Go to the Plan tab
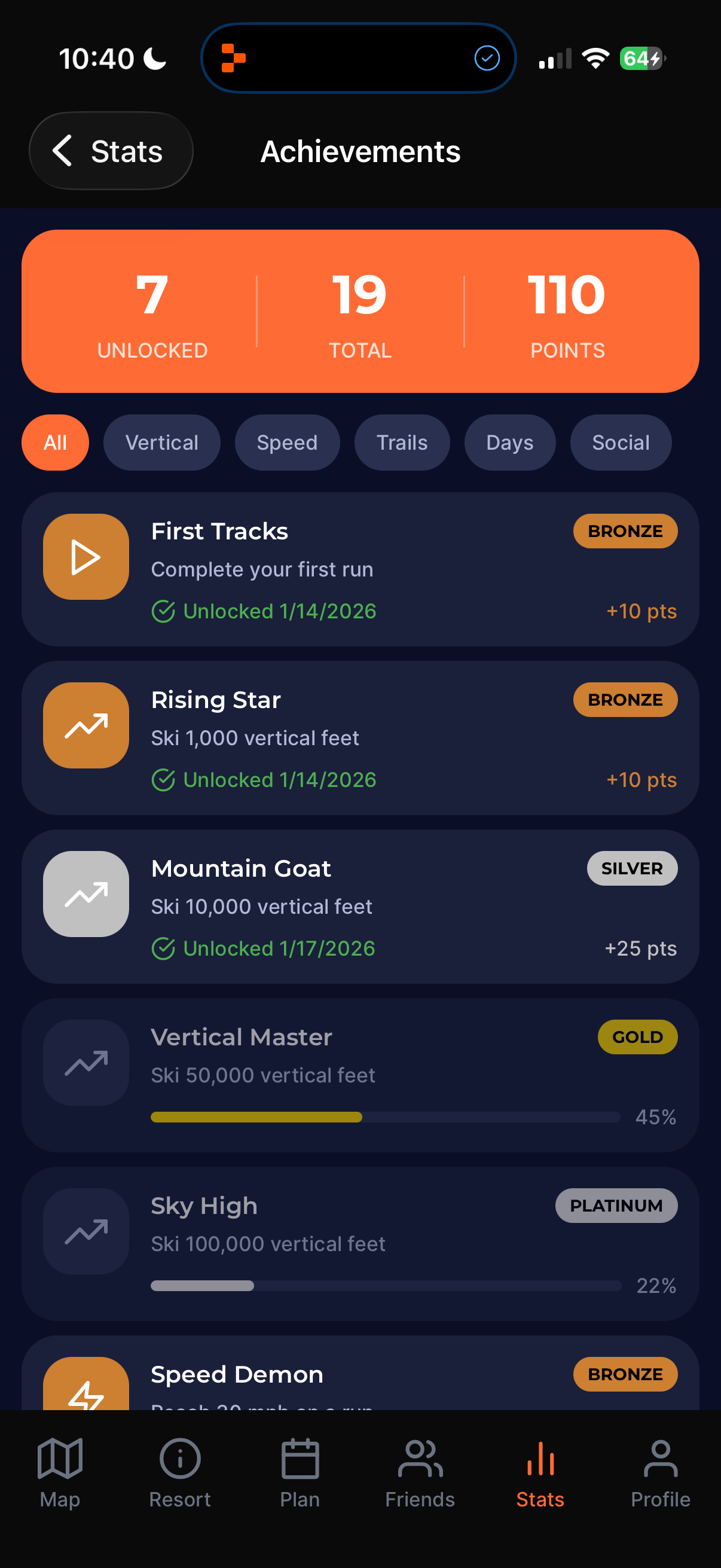This screenshot has width=721, height=1568. 300,1472
